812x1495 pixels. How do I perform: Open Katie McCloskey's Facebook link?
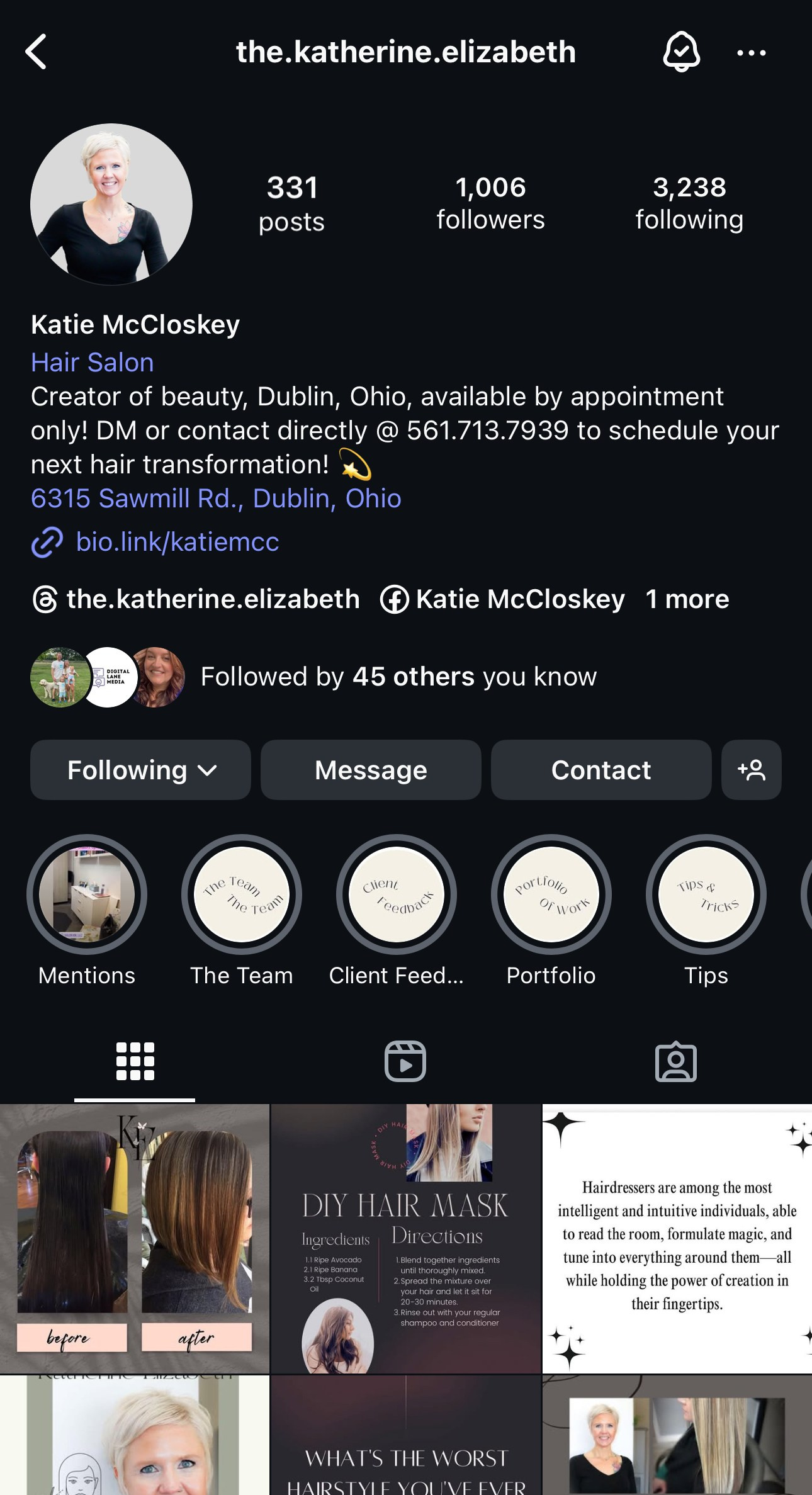[503, 599]
